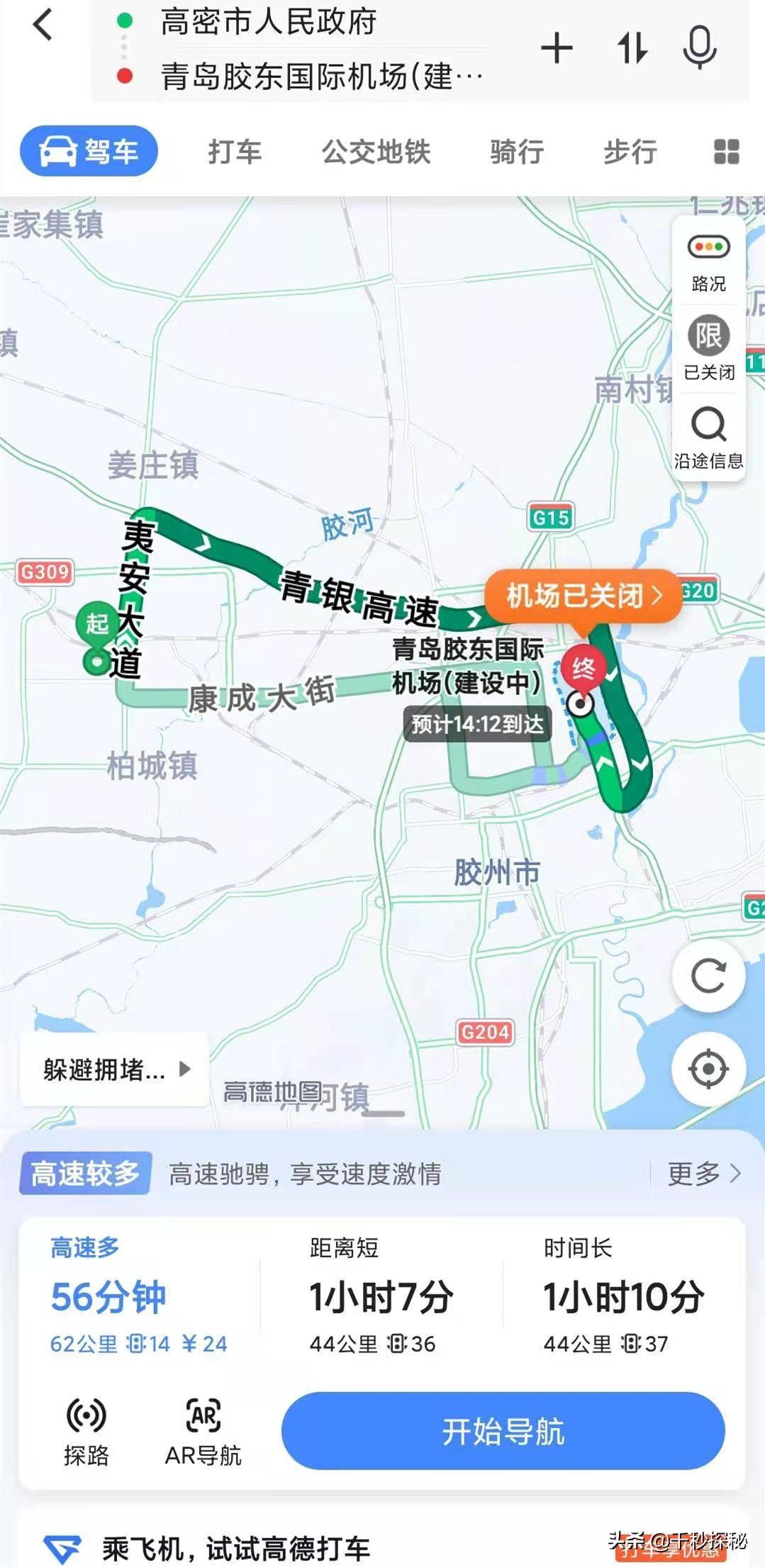
Task: Choose the 距离短 1小时7分 route
Action: tap(381, 1298)
